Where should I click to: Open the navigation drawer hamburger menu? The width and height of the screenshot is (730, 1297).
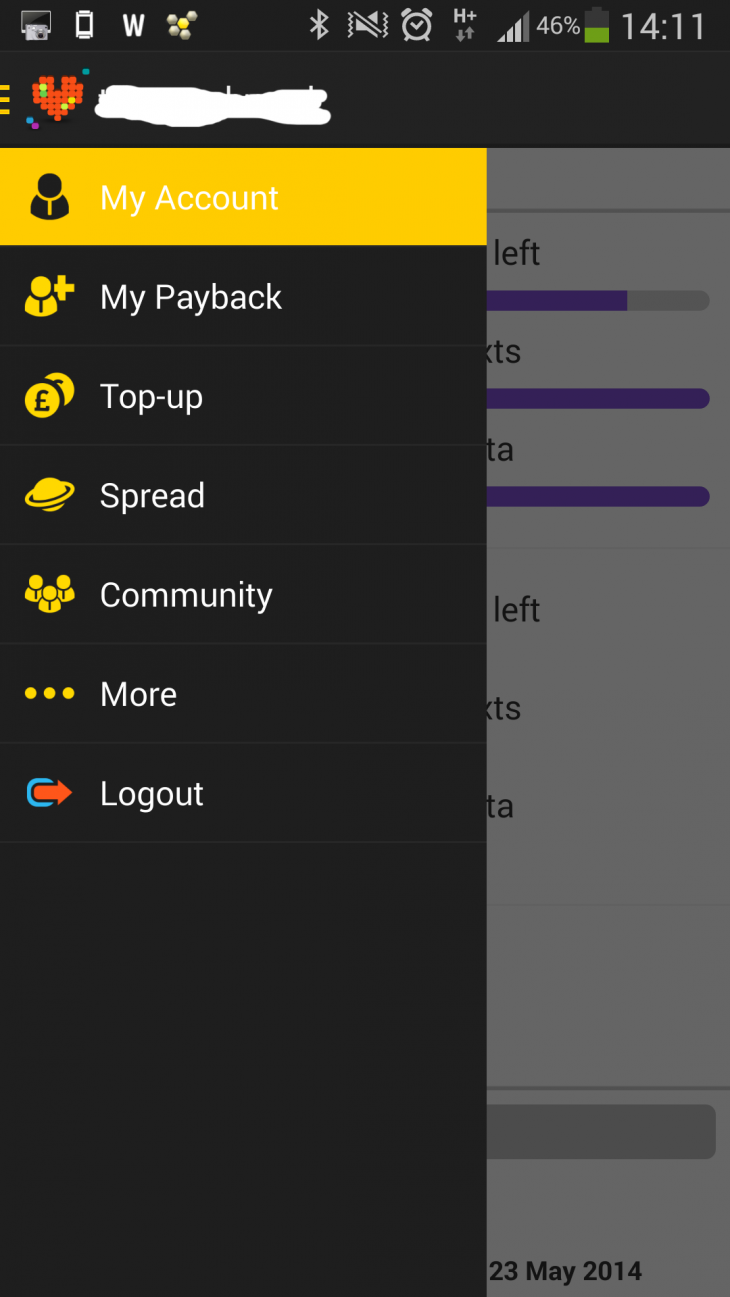(5, 99)
